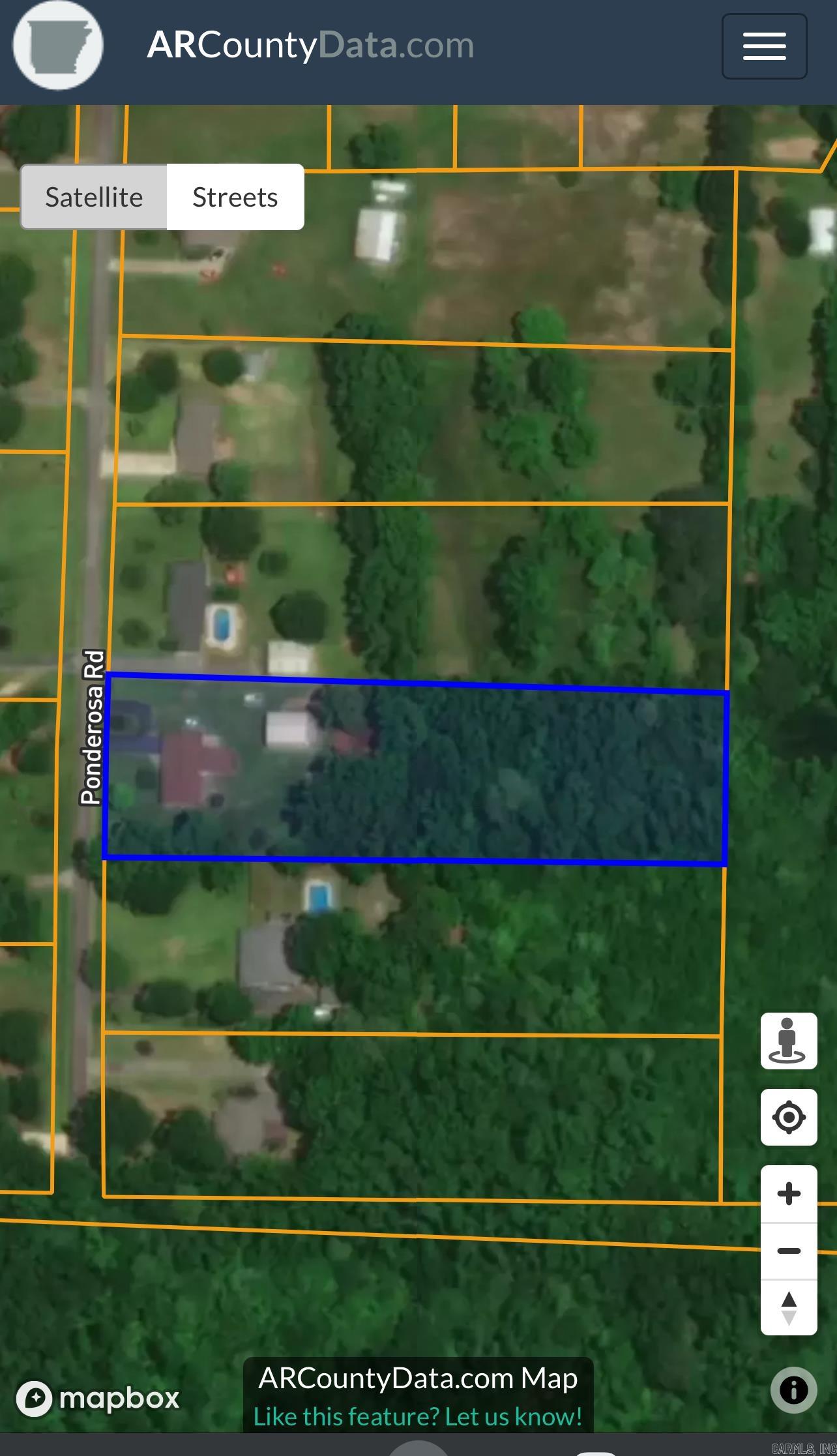
Task: Switch to Streets map view
Action: (x=235, y=197)
